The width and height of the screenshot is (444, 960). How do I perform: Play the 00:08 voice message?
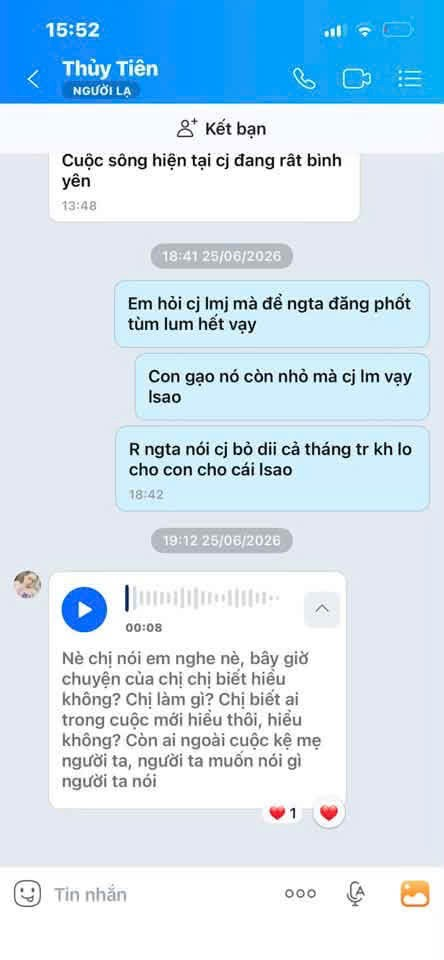click(84, 609)
